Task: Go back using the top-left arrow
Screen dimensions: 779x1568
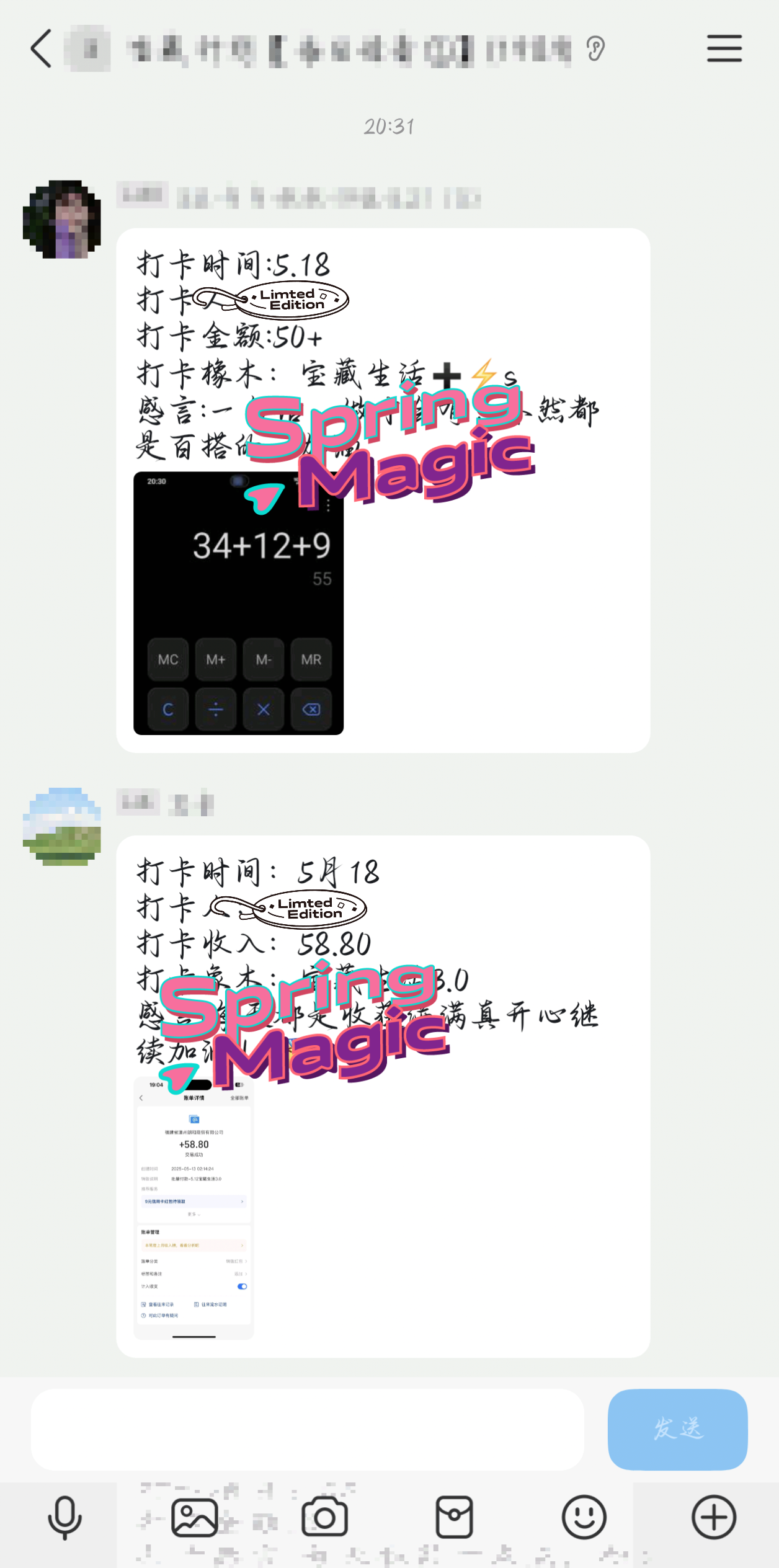Action: (x=41, y=48)
